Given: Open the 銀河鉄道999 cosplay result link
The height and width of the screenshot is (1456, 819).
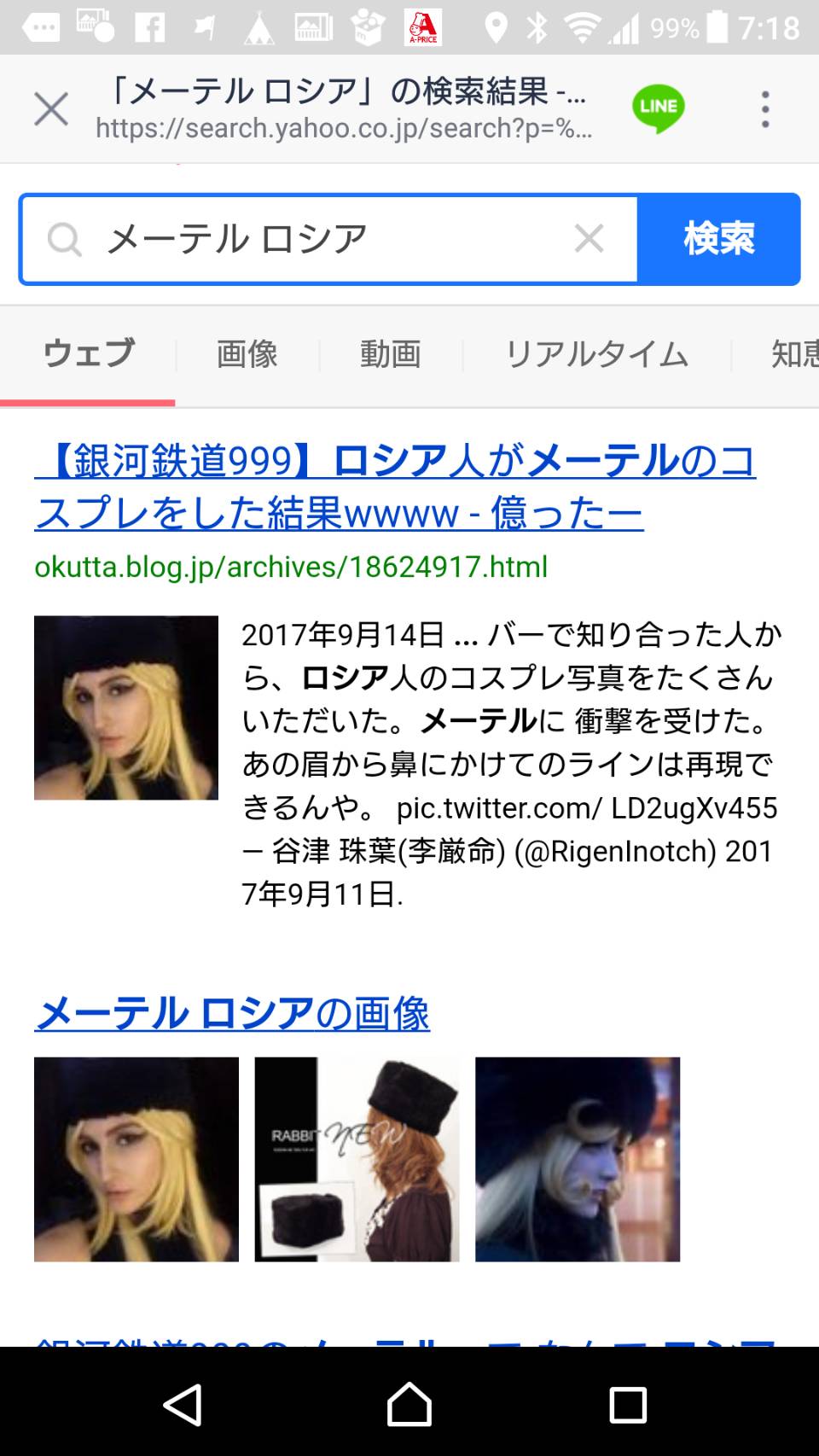Looking at the screenshot, I should (394, 487).
